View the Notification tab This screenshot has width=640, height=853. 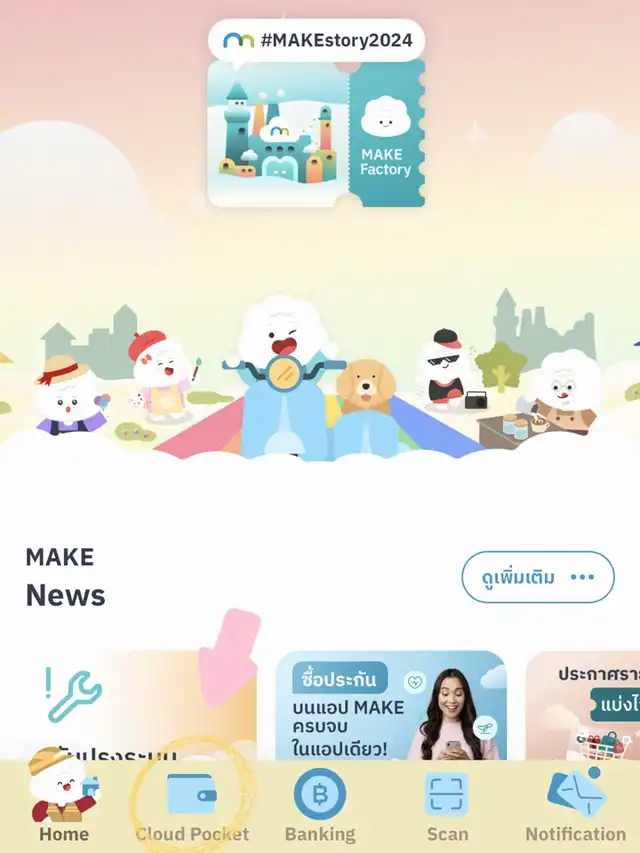(x=576, y=807)
